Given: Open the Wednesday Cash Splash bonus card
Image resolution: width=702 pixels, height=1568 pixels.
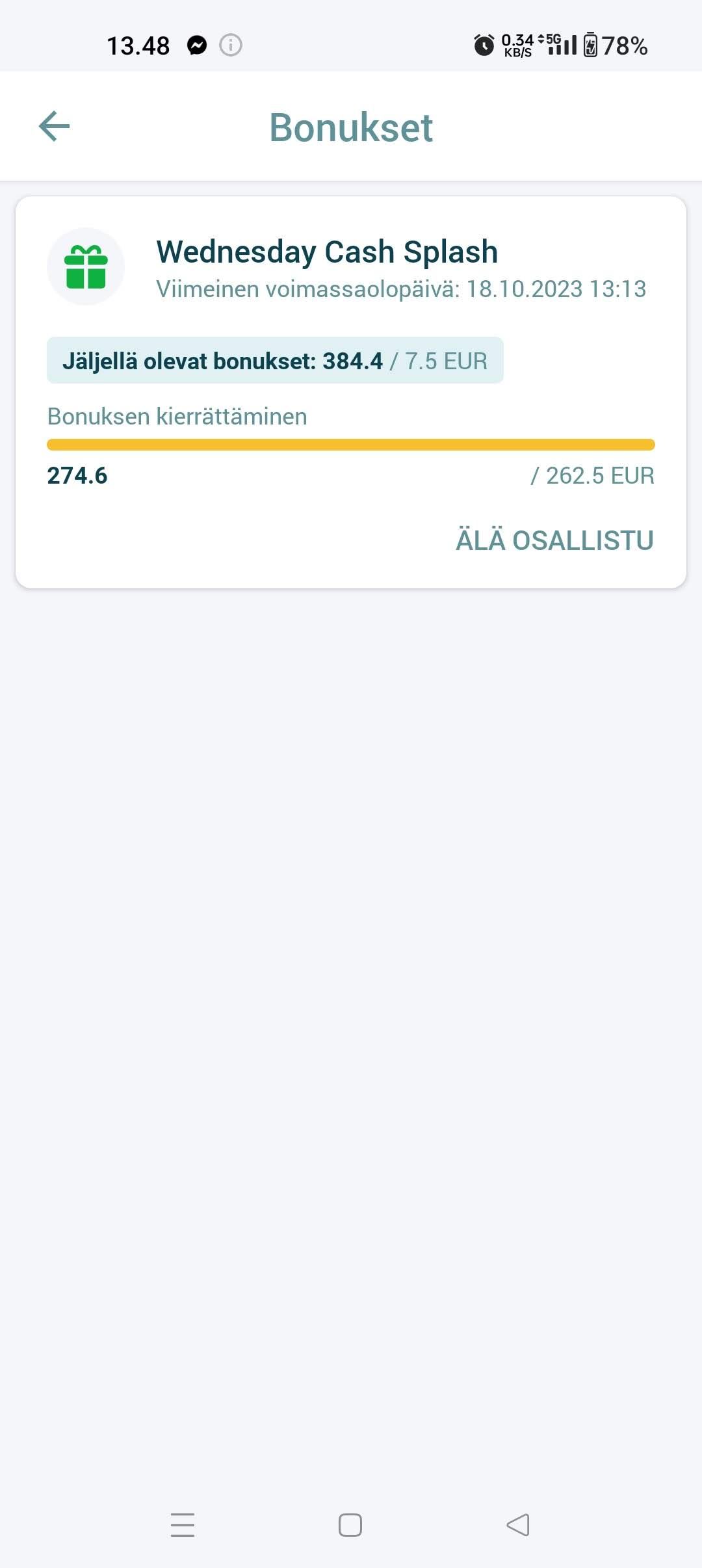Looking at the screenshot, I should click(x=326, y=252).
